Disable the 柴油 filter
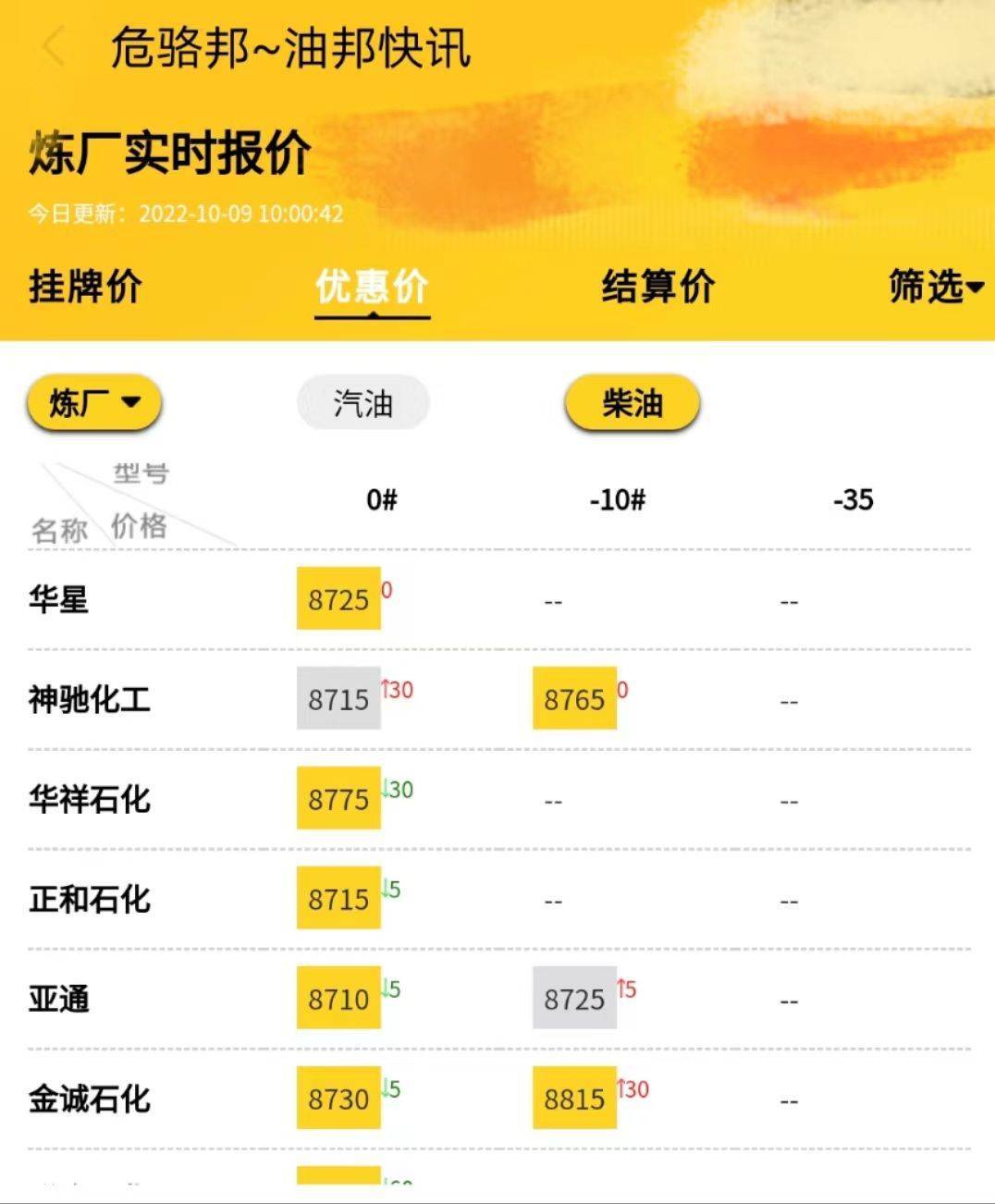 (x=631, y=402)
